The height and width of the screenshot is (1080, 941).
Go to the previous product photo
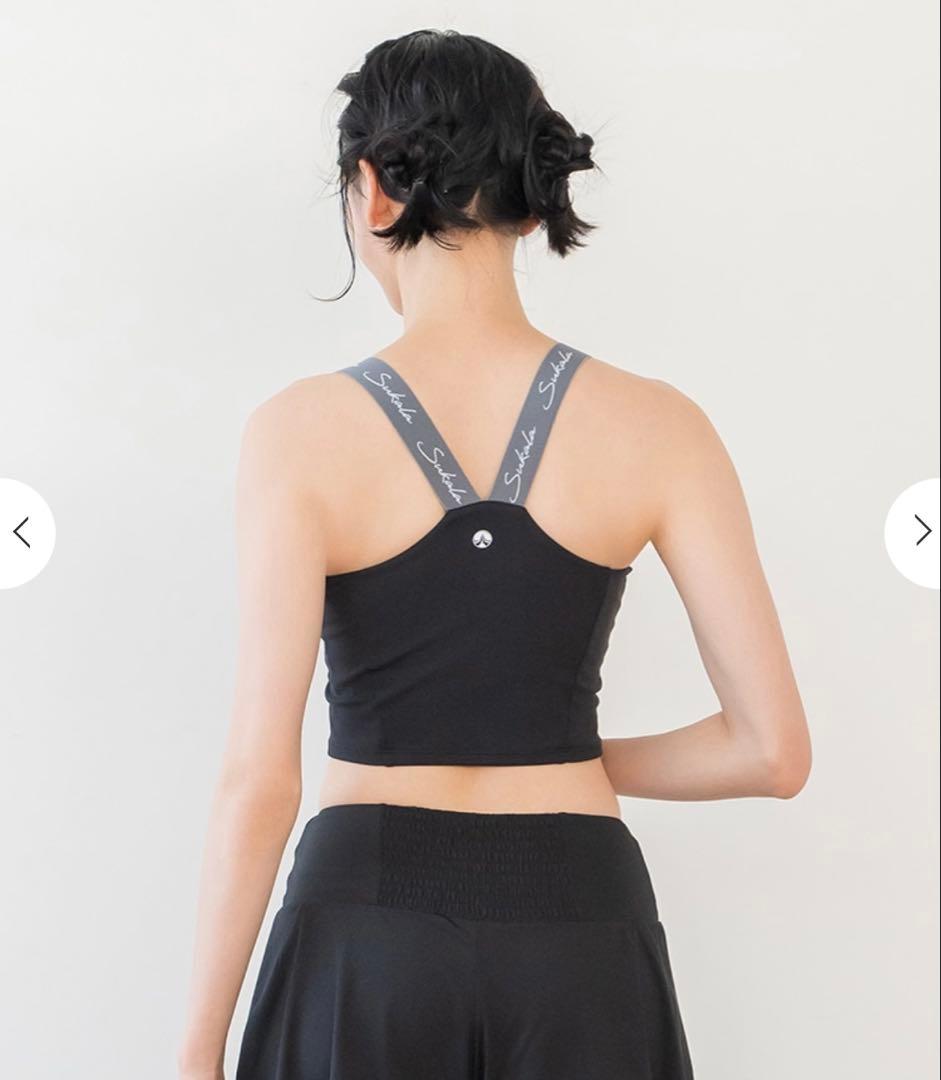[22, 533]
